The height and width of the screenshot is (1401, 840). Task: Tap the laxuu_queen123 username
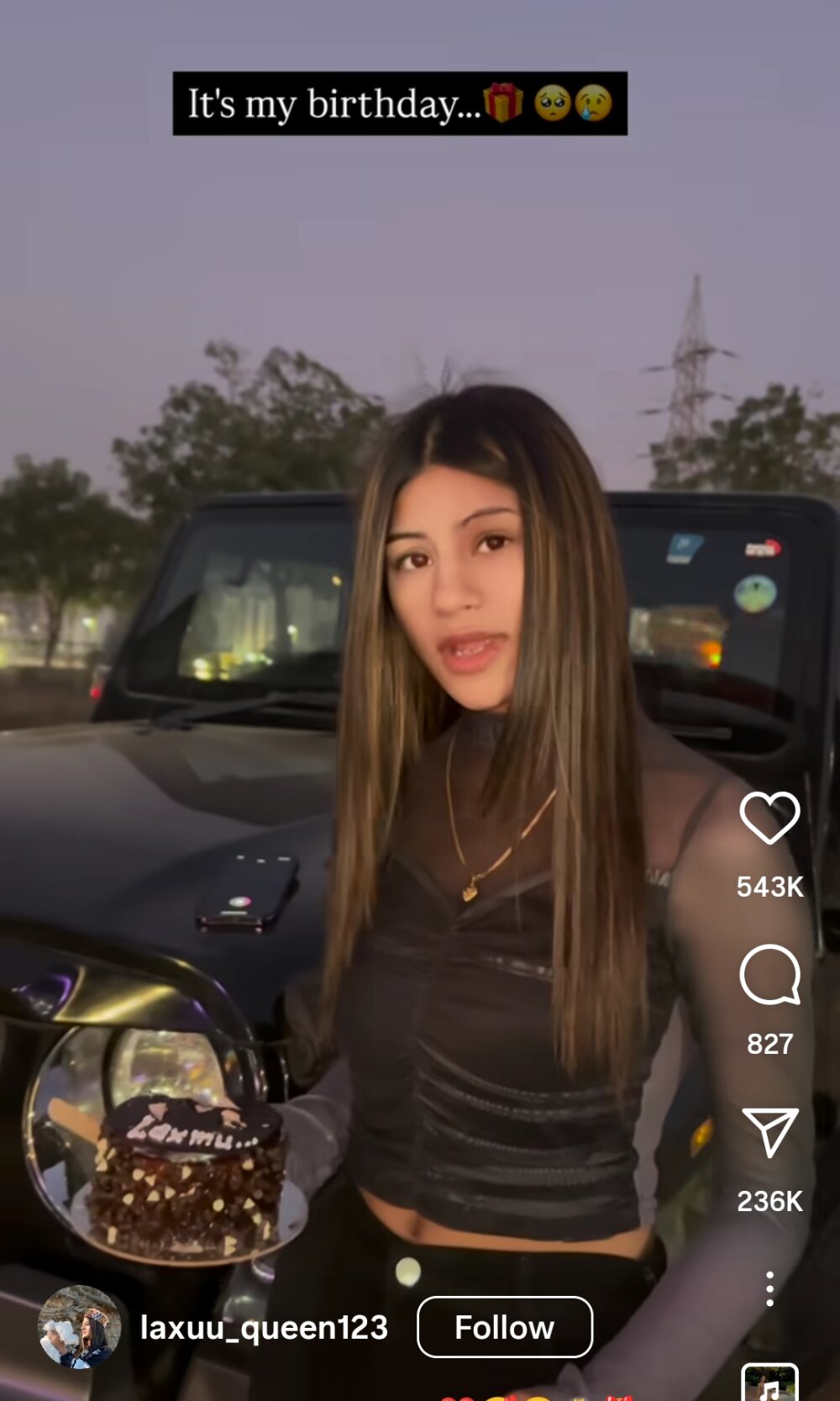(x=264, y=1328)
